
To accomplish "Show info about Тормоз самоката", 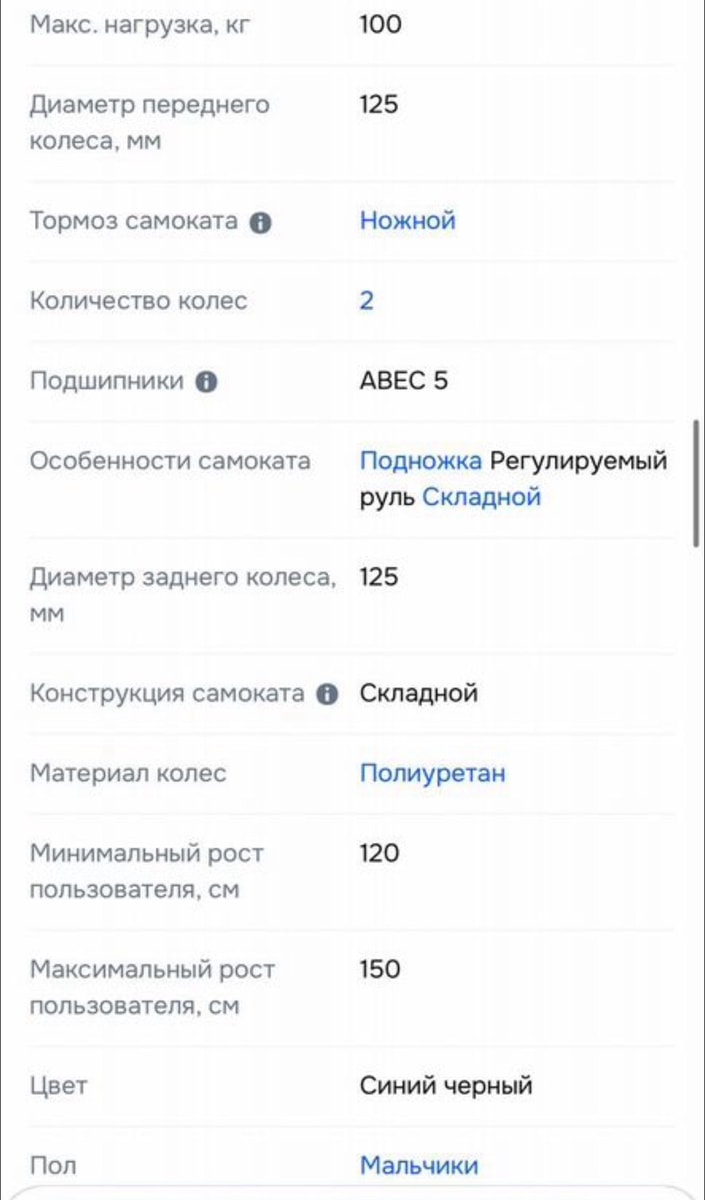I will (260, 222).
